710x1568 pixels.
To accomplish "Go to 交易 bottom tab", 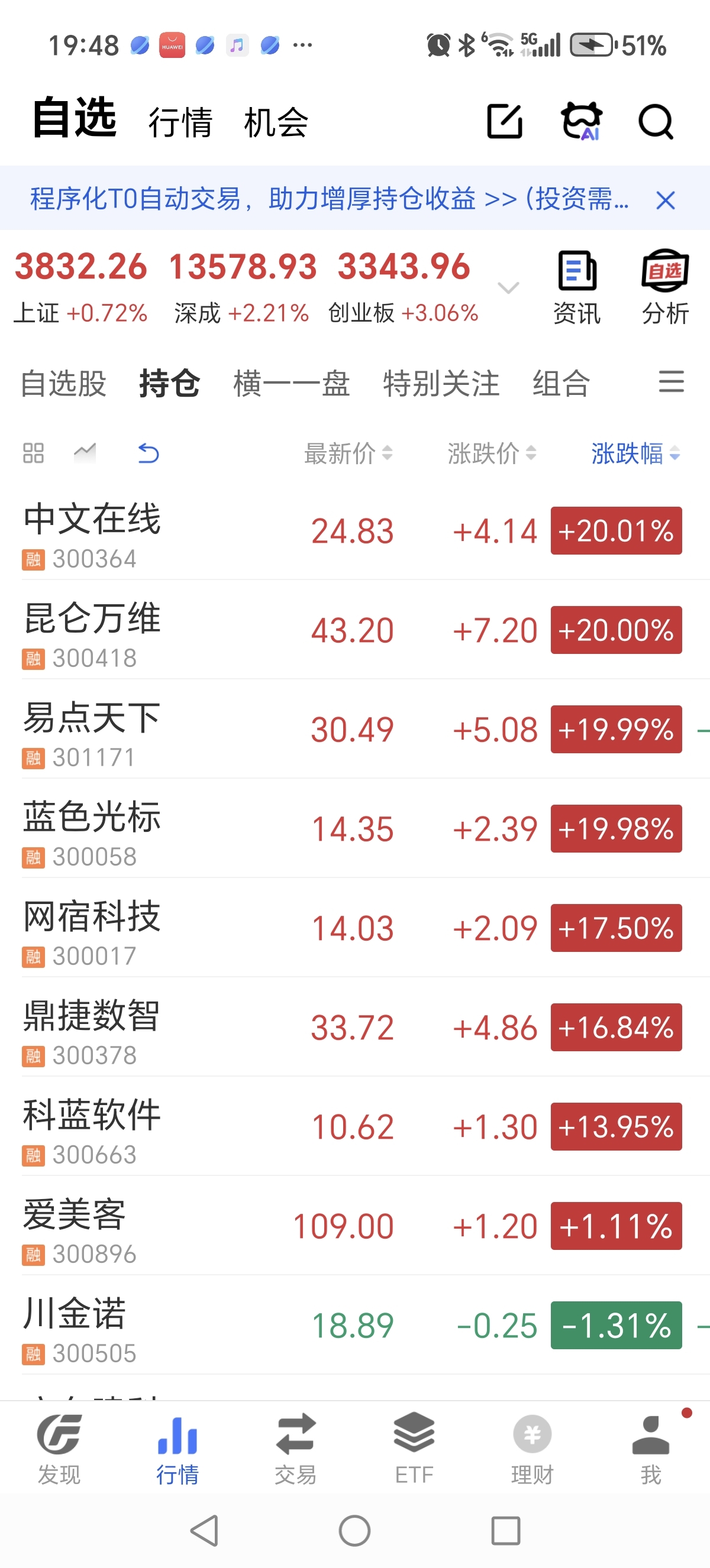I will pos(295,1449).
